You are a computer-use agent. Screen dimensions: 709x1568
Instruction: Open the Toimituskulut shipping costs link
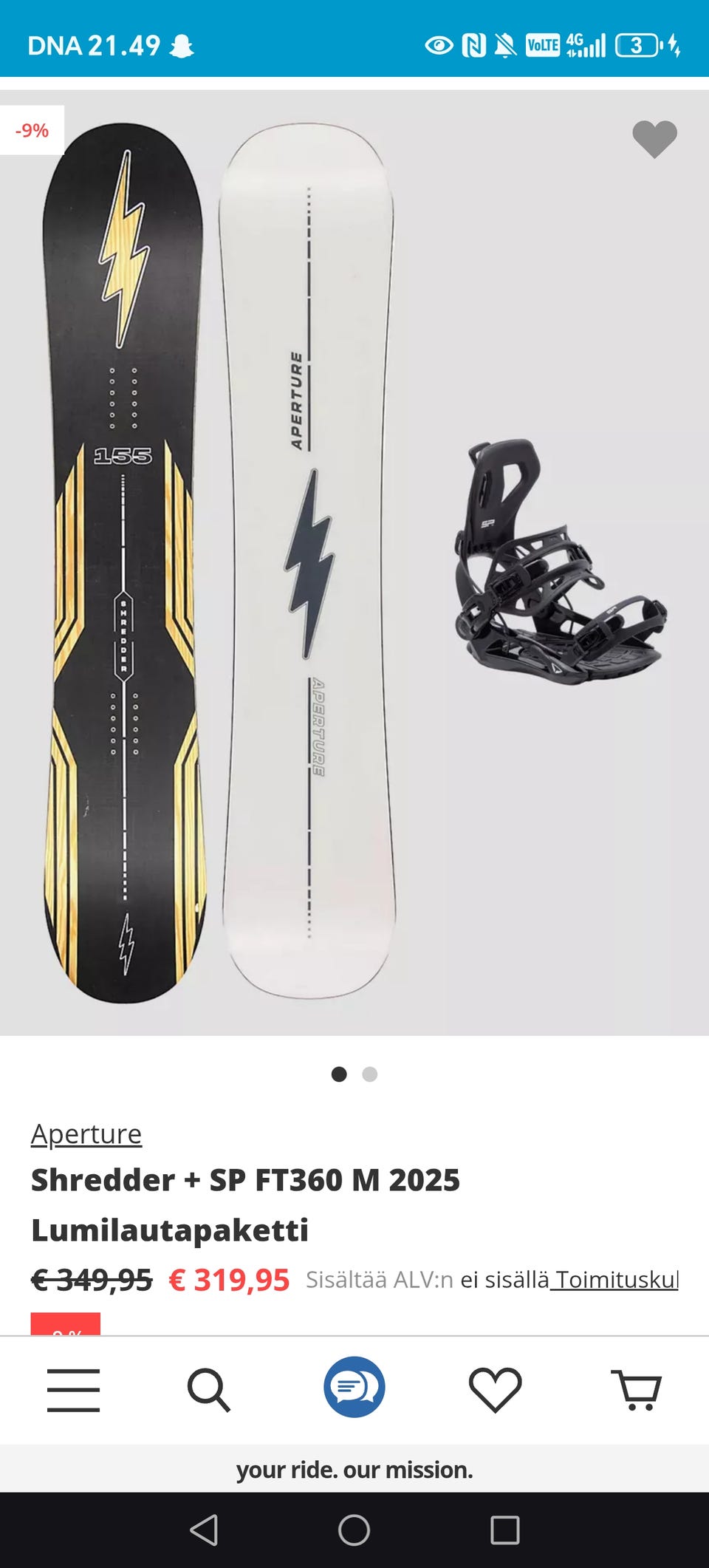pos(616,1279)
